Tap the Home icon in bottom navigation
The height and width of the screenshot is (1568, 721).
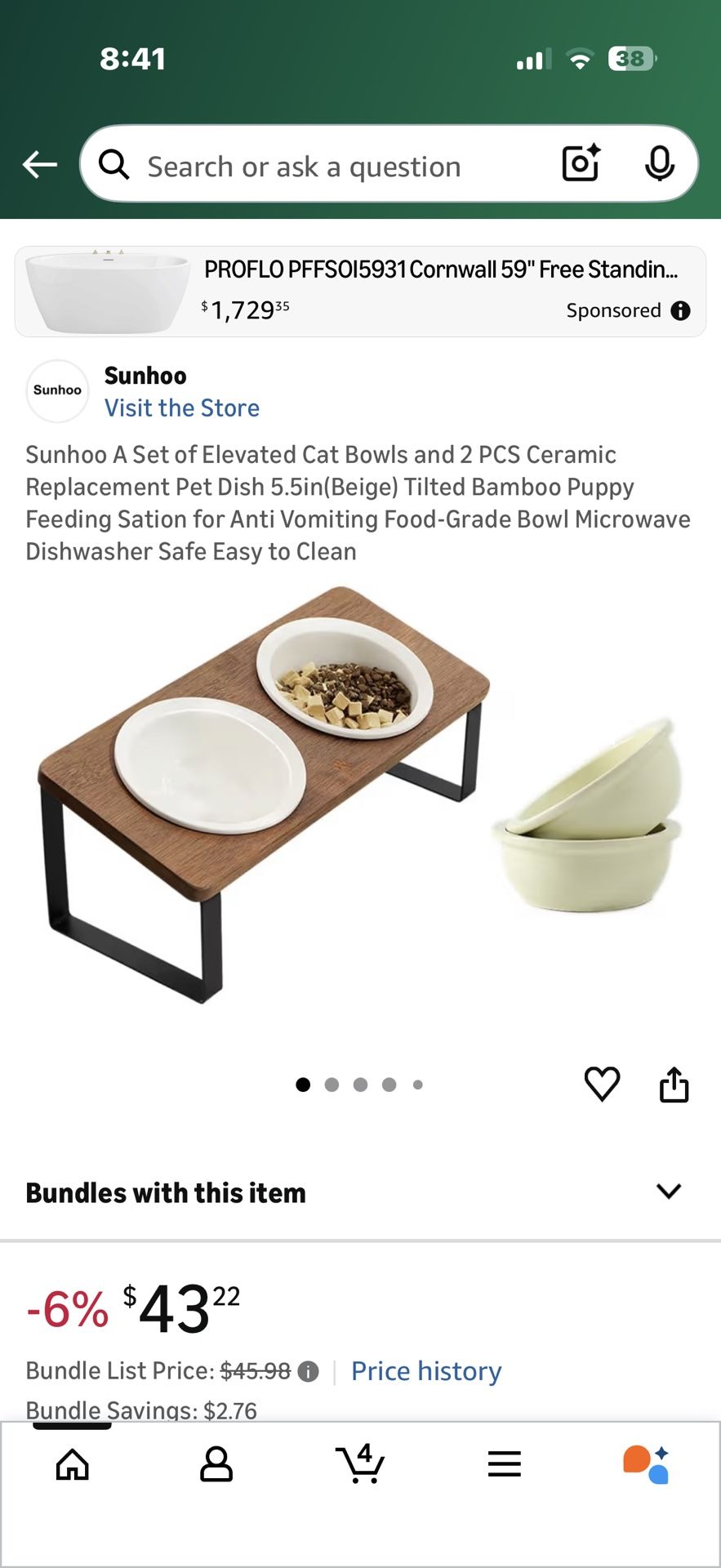(72, 1464)
